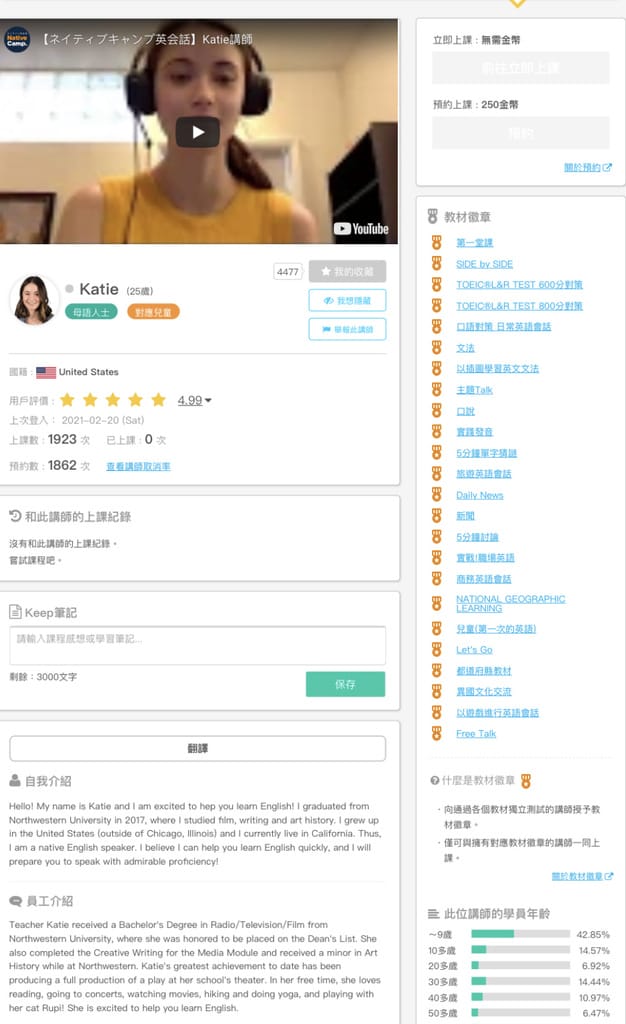Open the Let's Go material
626x1024 pixels.
[474, 650]
